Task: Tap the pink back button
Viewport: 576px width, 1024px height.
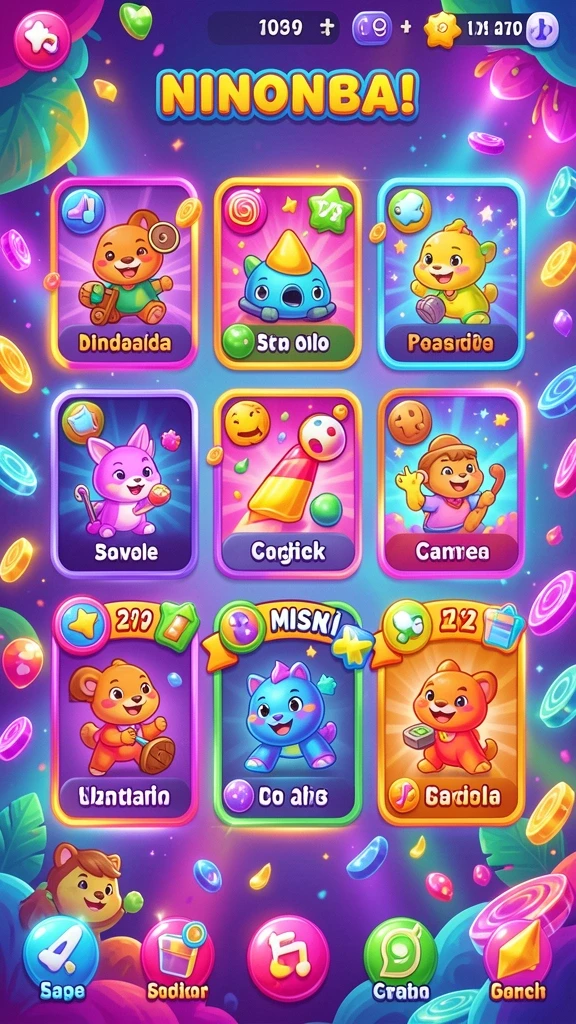Action: (42, 41)
